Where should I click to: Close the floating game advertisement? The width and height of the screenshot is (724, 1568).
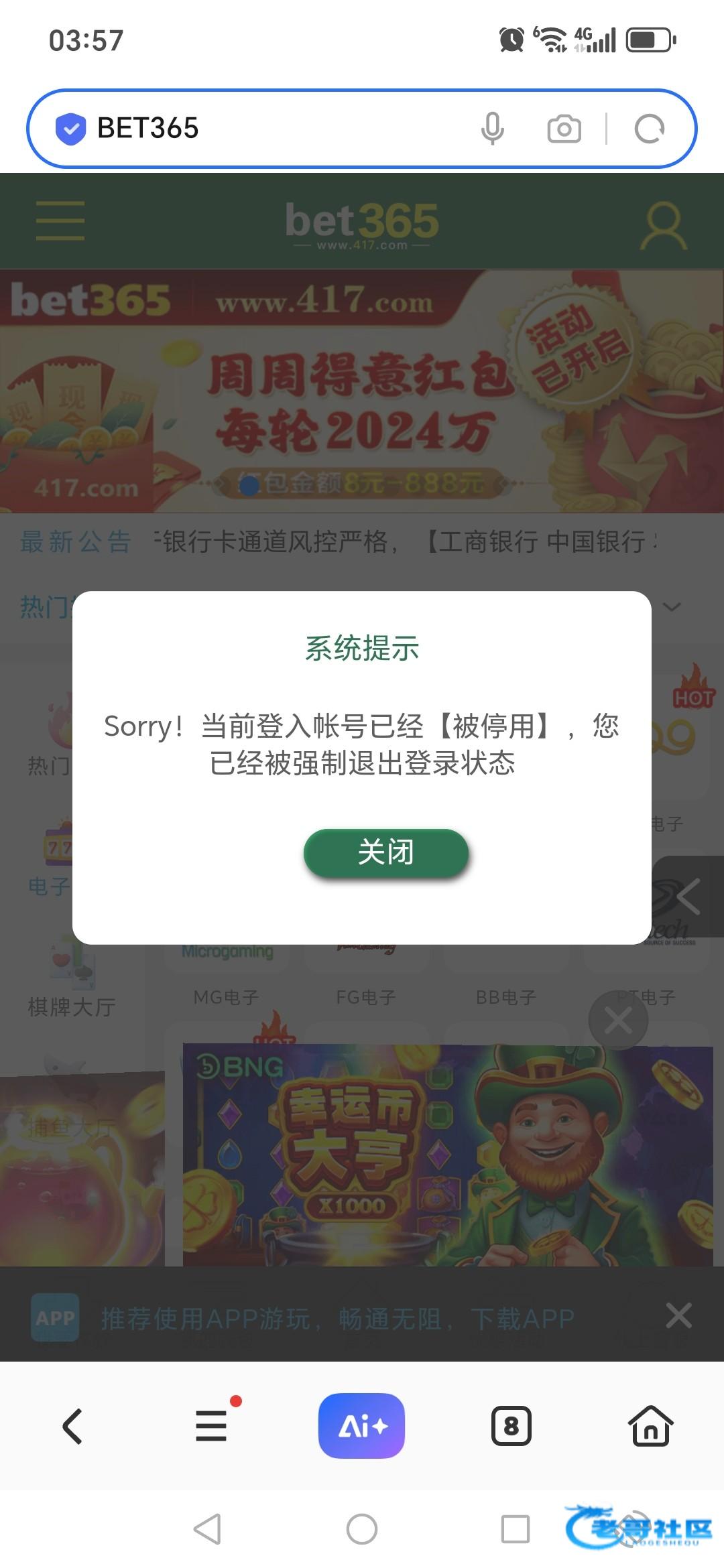pyautogui.click(x=618, y=1021)
